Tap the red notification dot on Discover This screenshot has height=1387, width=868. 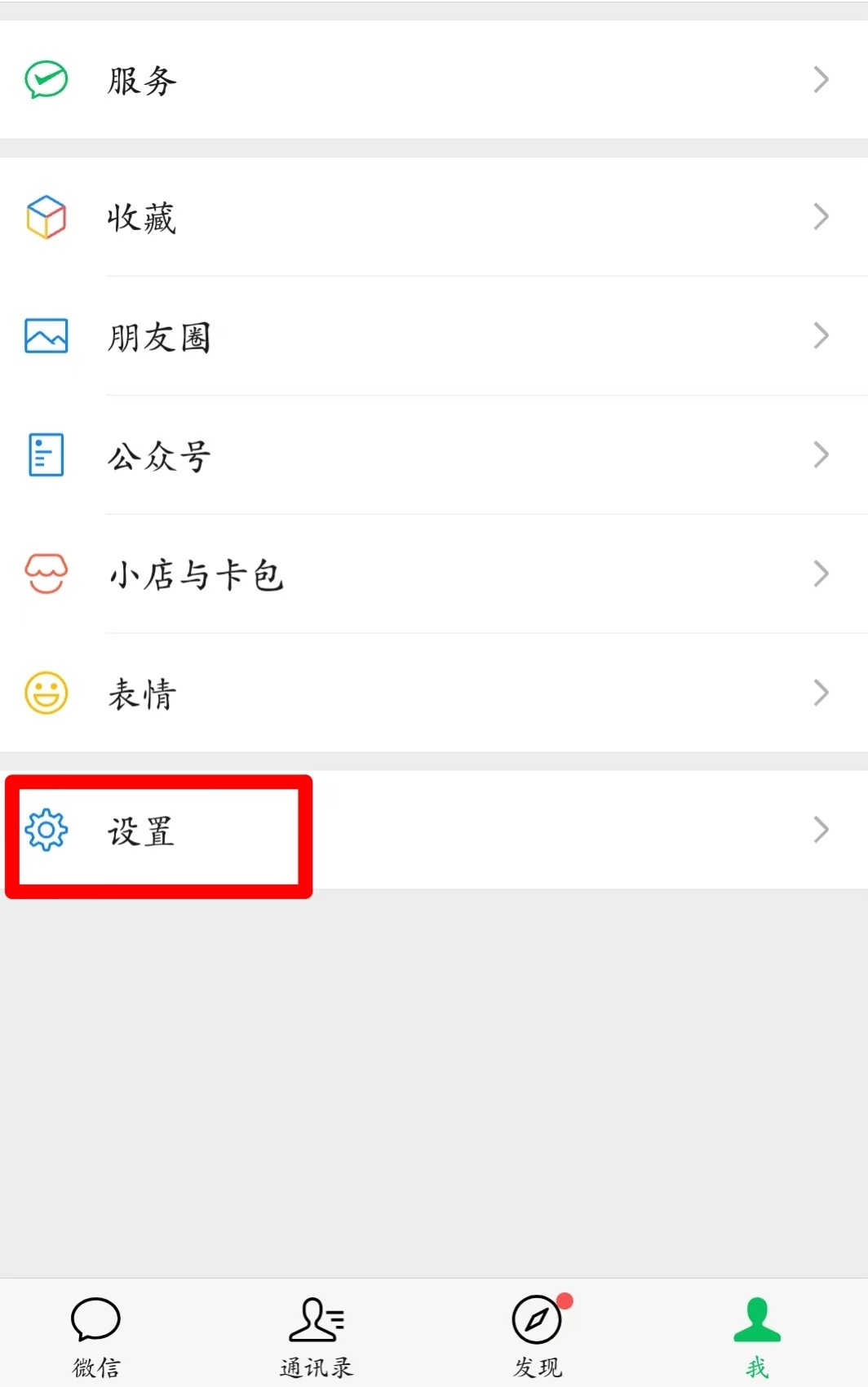pos(566,1297)
